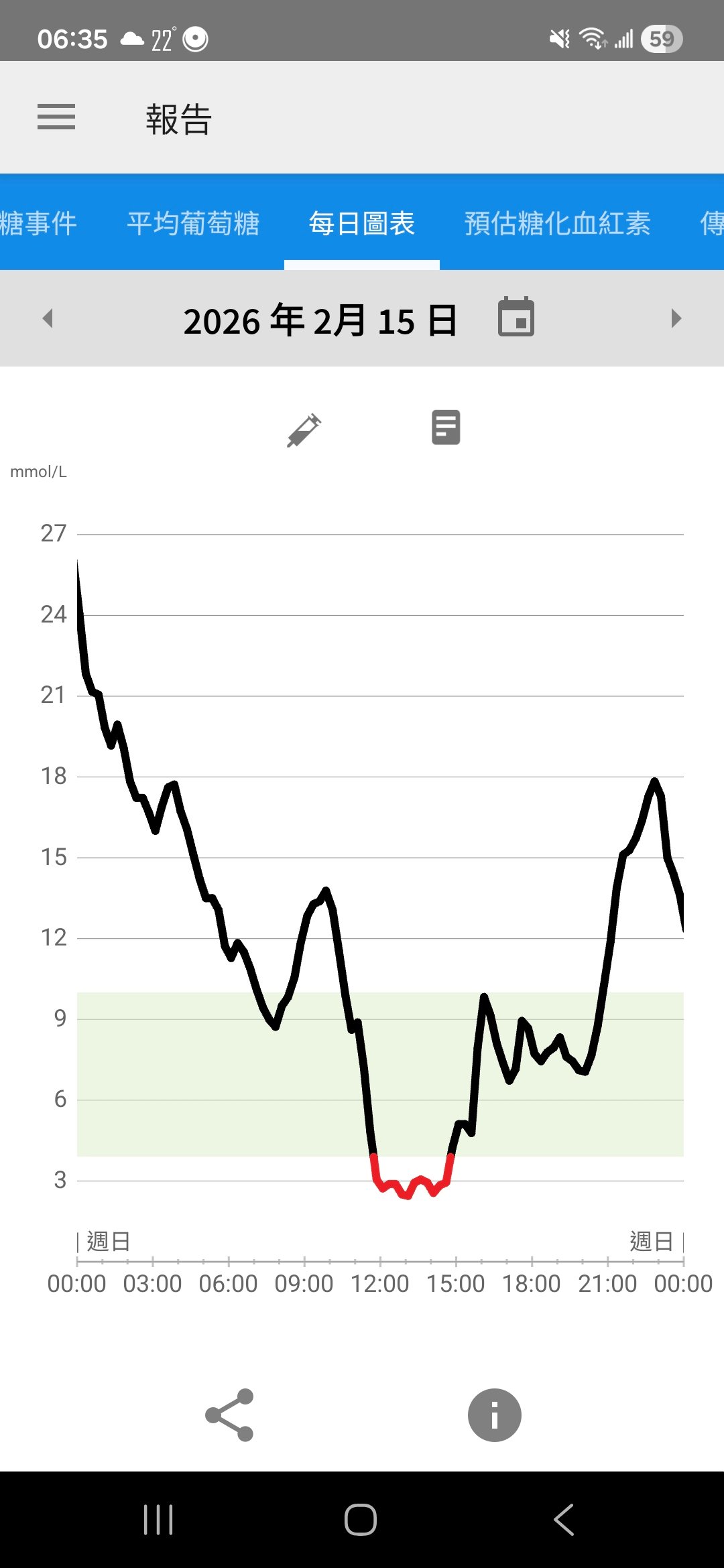
Task: Select the 每日圖表 tab
Action: [362, 223]
